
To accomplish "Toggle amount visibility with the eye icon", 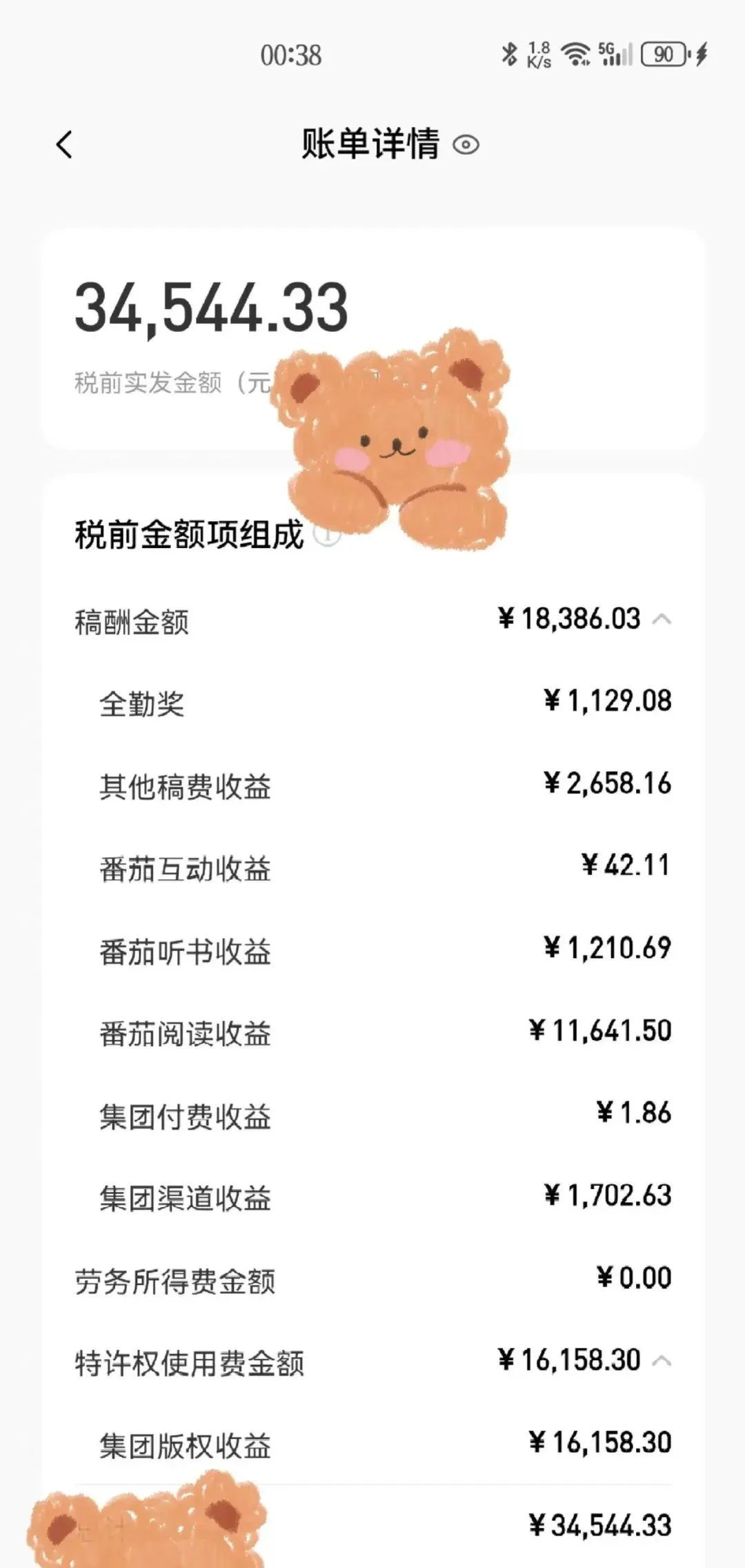I will [x=466, y=145].
